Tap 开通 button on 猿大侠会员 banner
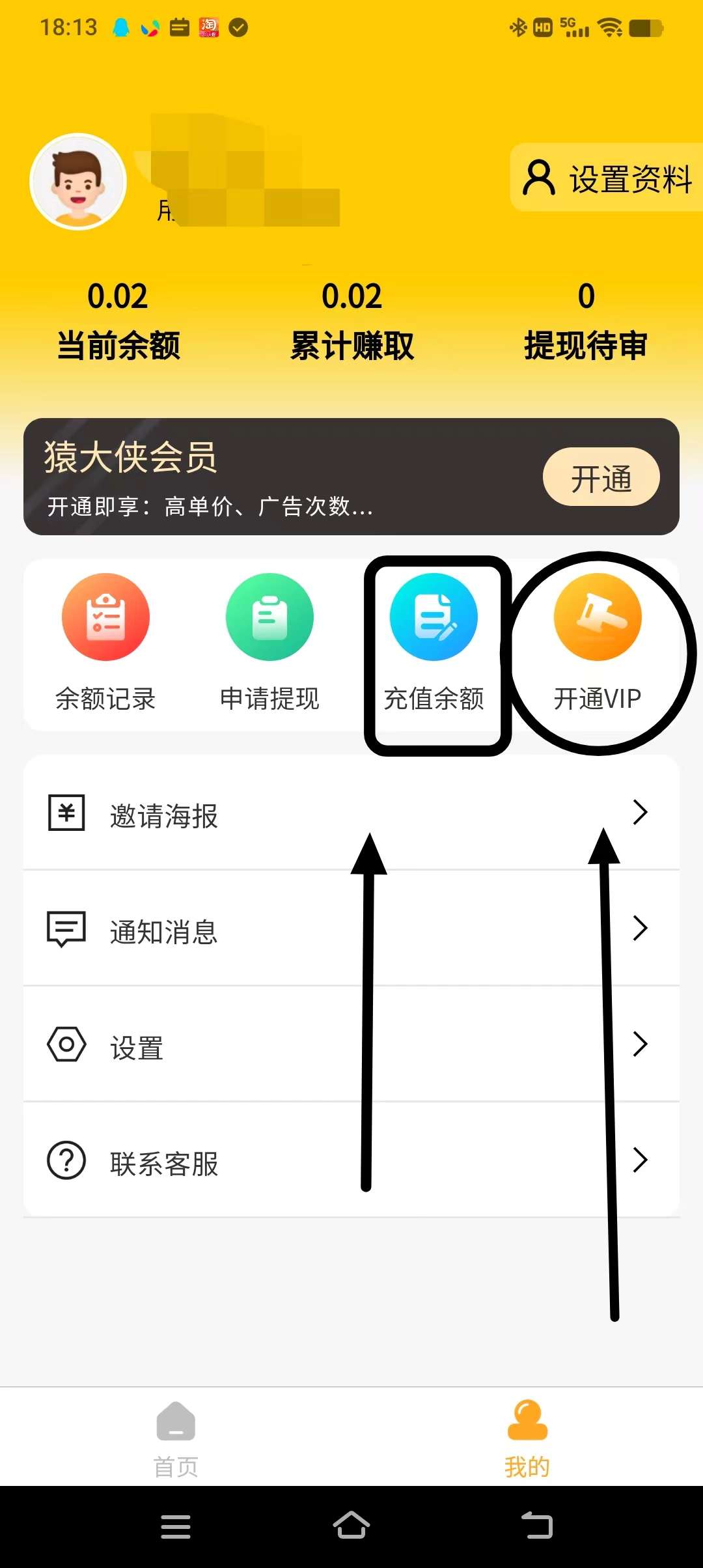 [x=600, y=477]
